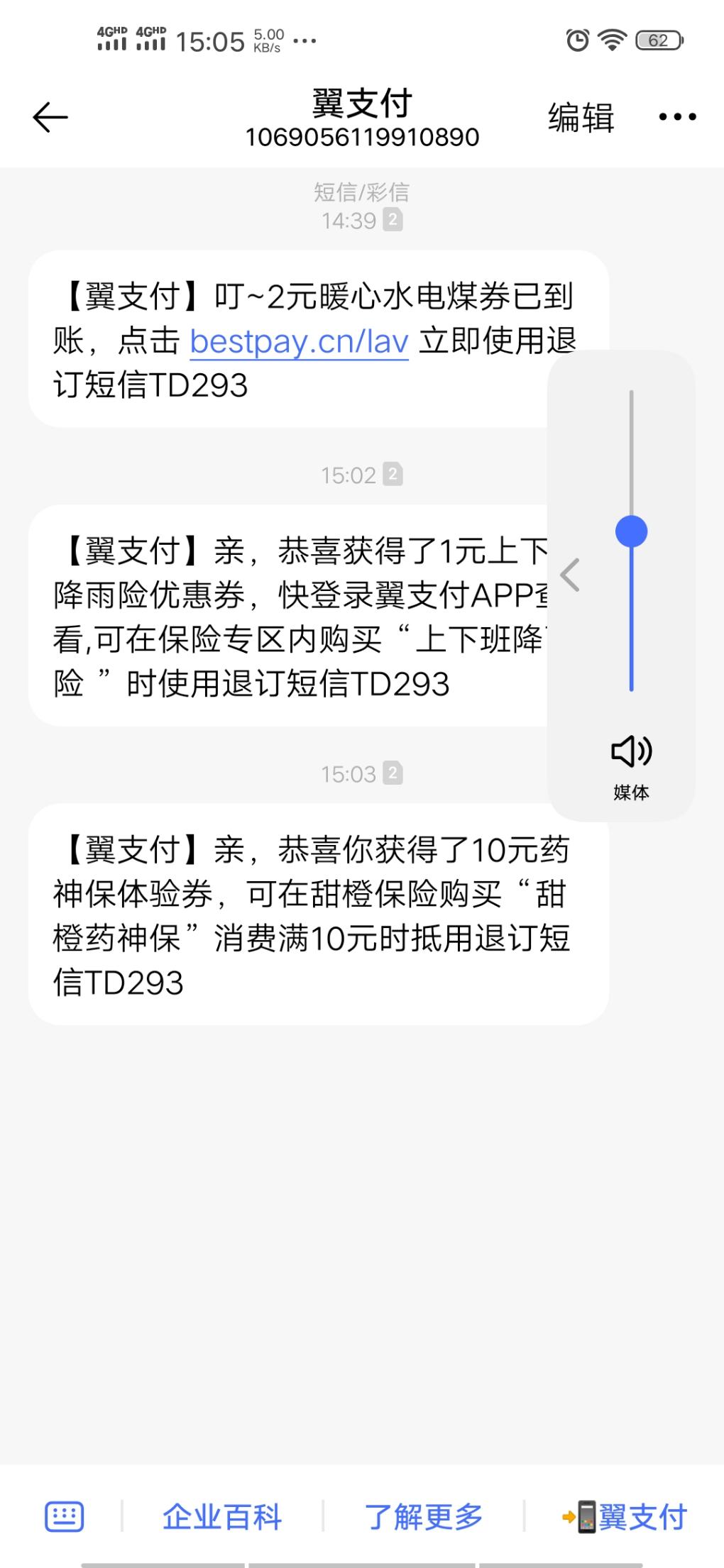Launch 翼支付 from the bottom menu
The image size is (724, 1568).
(625, 1517)
